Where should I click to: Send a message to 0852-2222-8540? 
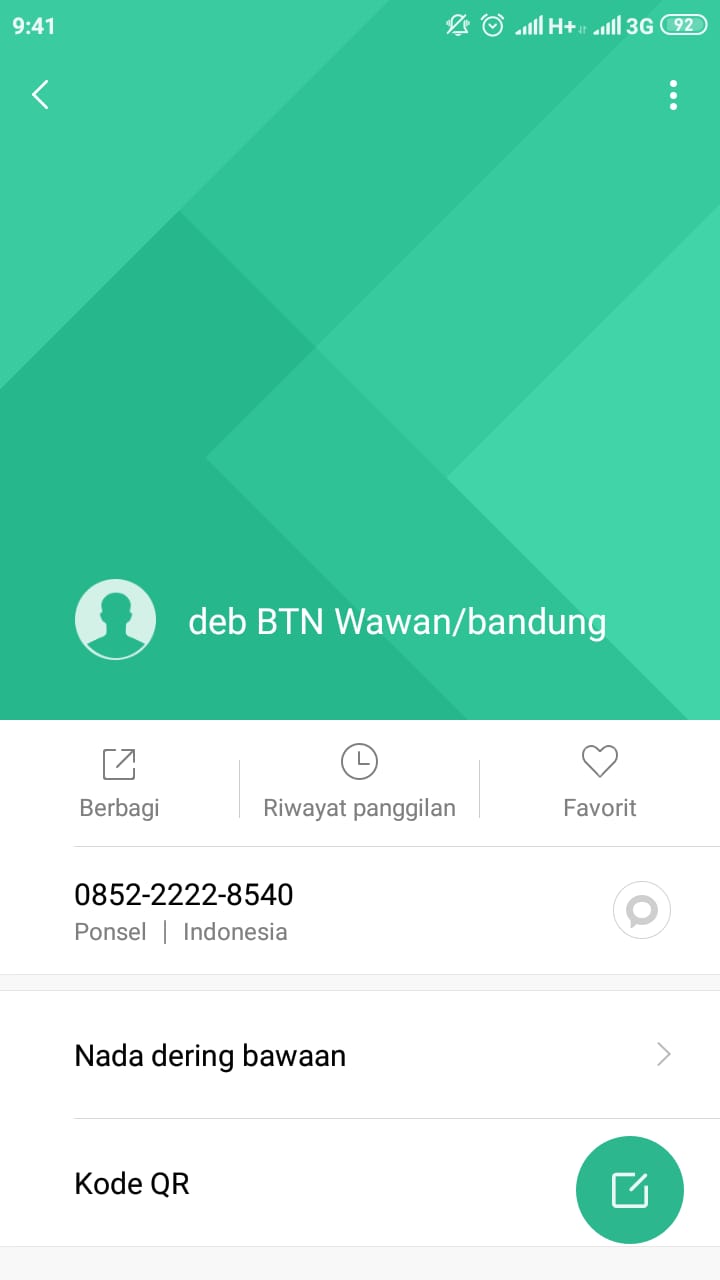(641, 911)
